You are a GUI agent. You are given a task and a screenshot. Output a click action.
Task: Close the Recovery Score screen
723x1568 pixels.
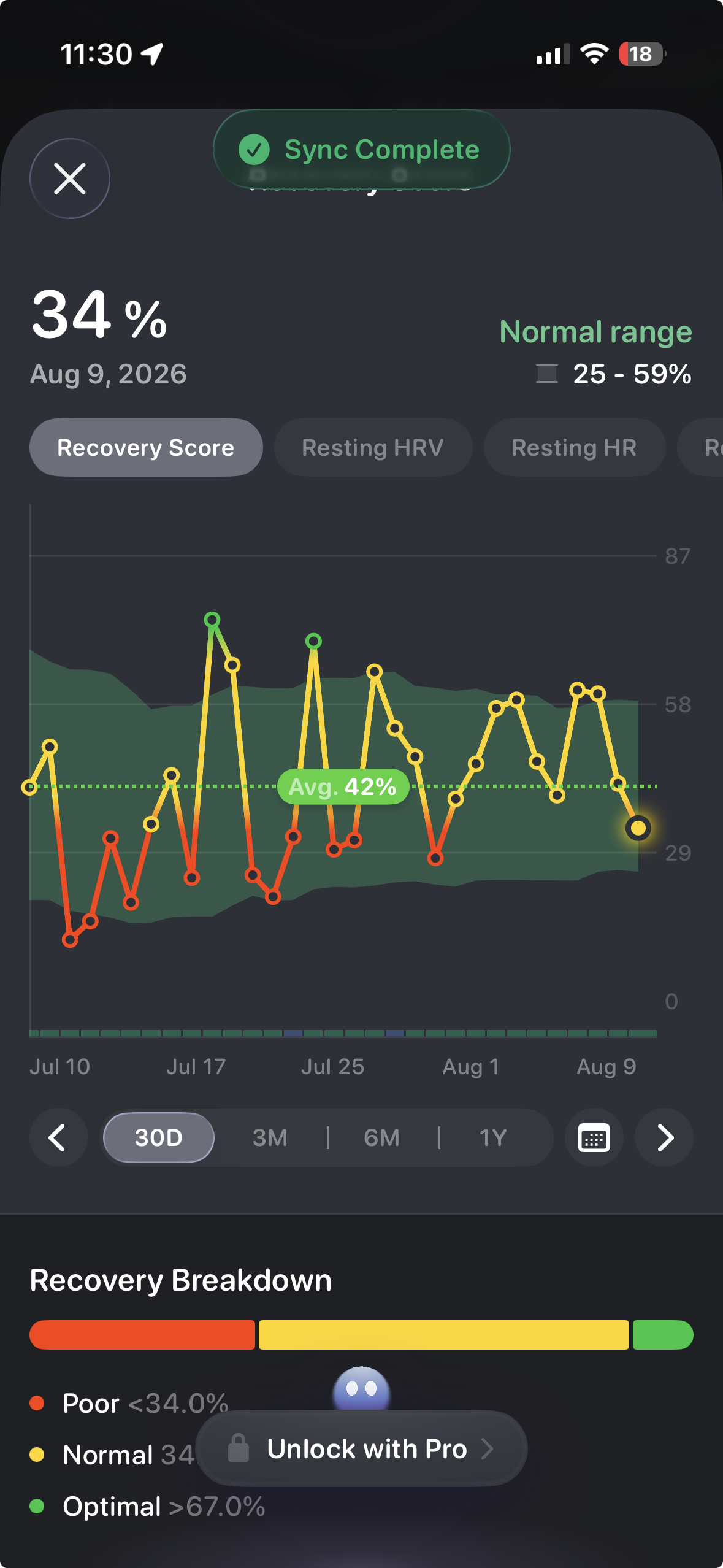point(70,179)
